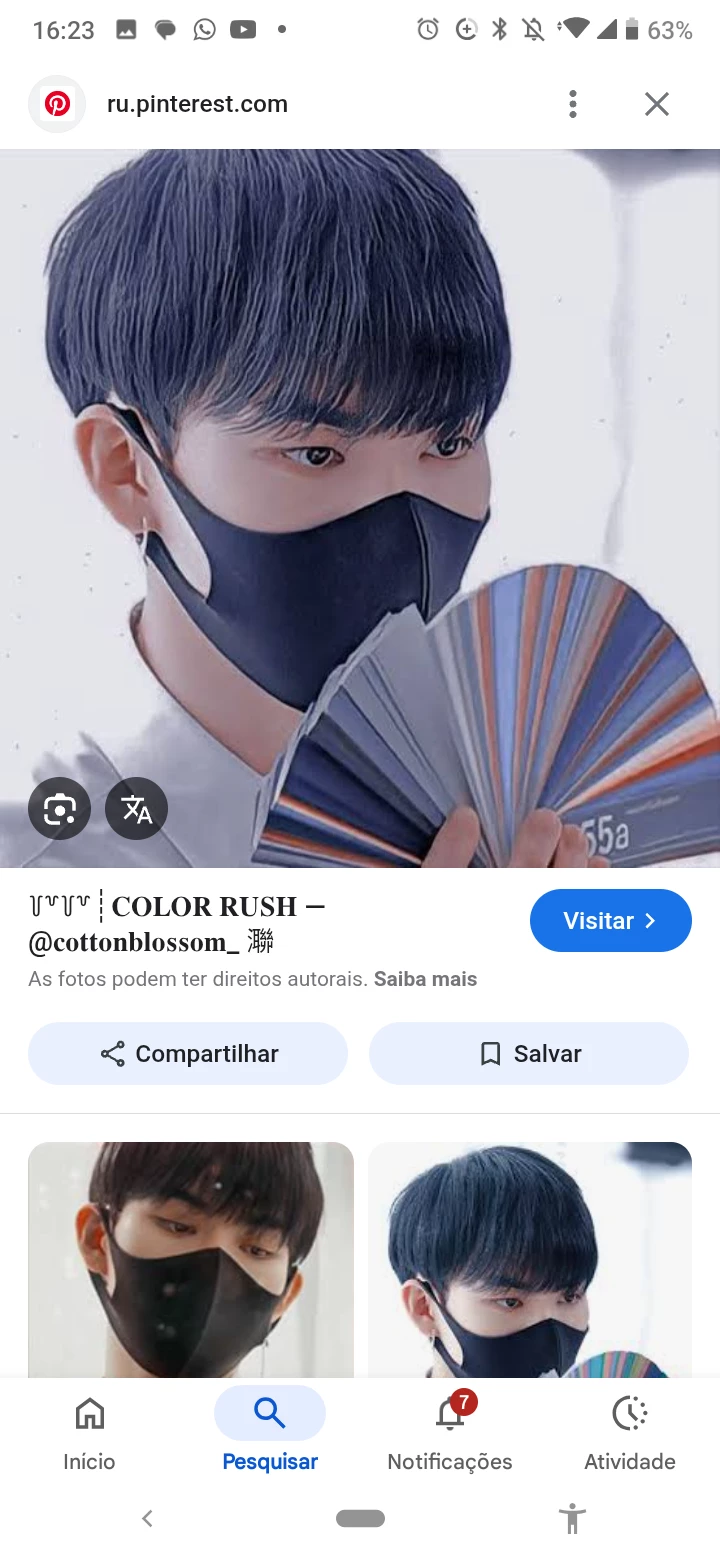This screenshot has width=720, height=1560.
Task: Tap the Visitar button
Action: point(610,920)
